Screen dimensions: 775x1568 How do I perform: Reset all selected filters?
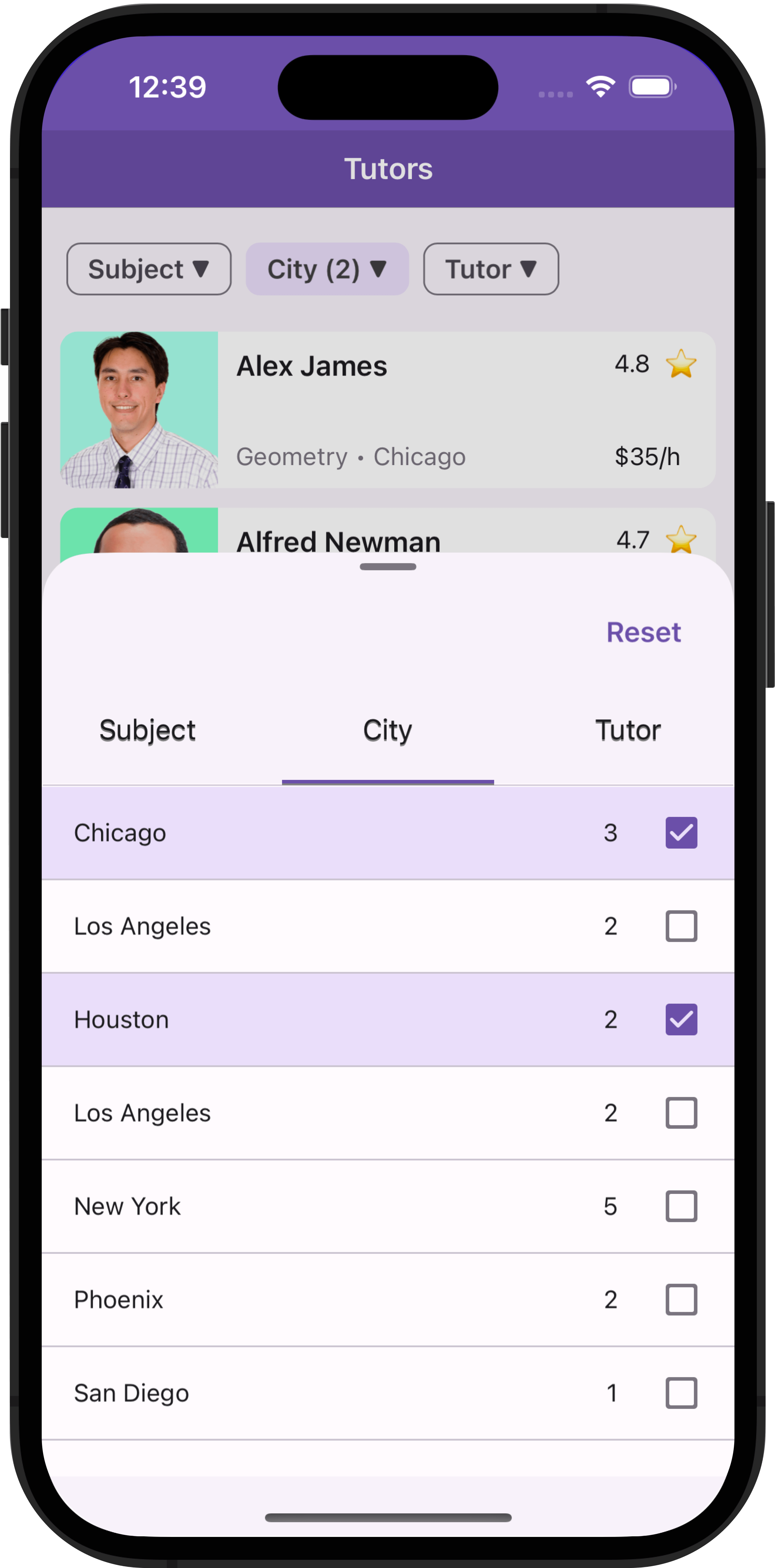643,632
